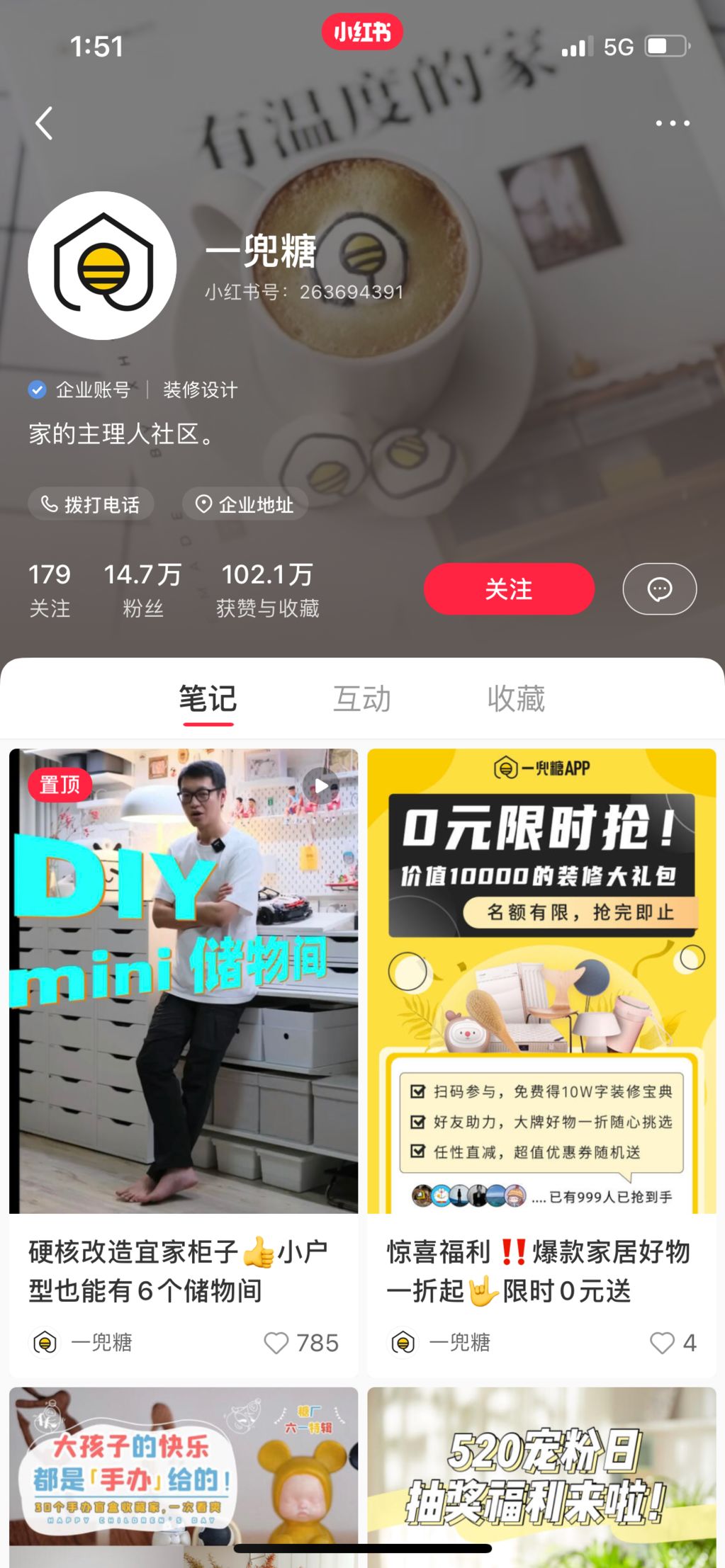Tap the blue verified checkmark badge
The height and width of the screenshot is (1568, 725).
click(x=34, y=388)
